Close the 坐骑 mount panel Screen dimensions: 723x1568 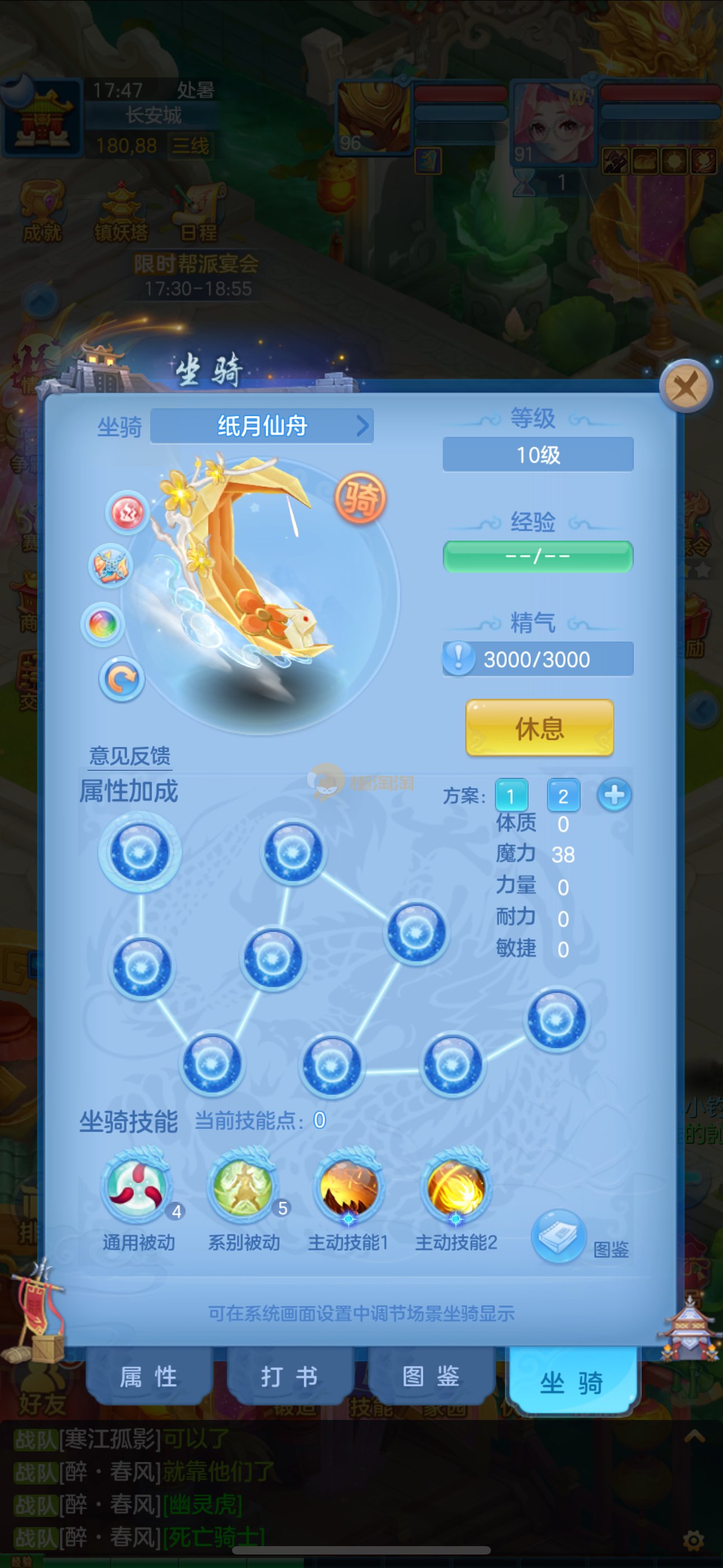[x=686, y=386]
